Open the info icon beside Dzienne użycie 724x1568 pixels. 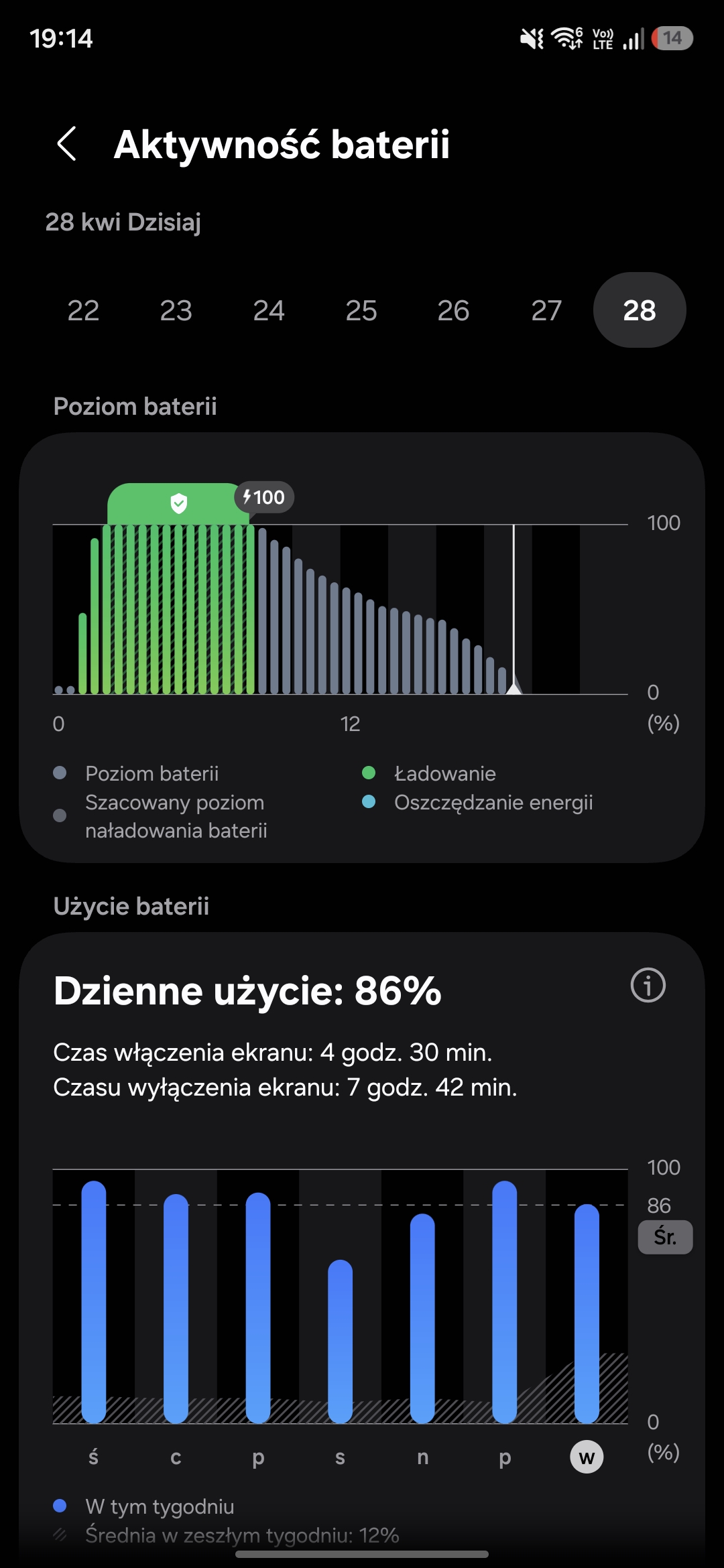[648, 986]
